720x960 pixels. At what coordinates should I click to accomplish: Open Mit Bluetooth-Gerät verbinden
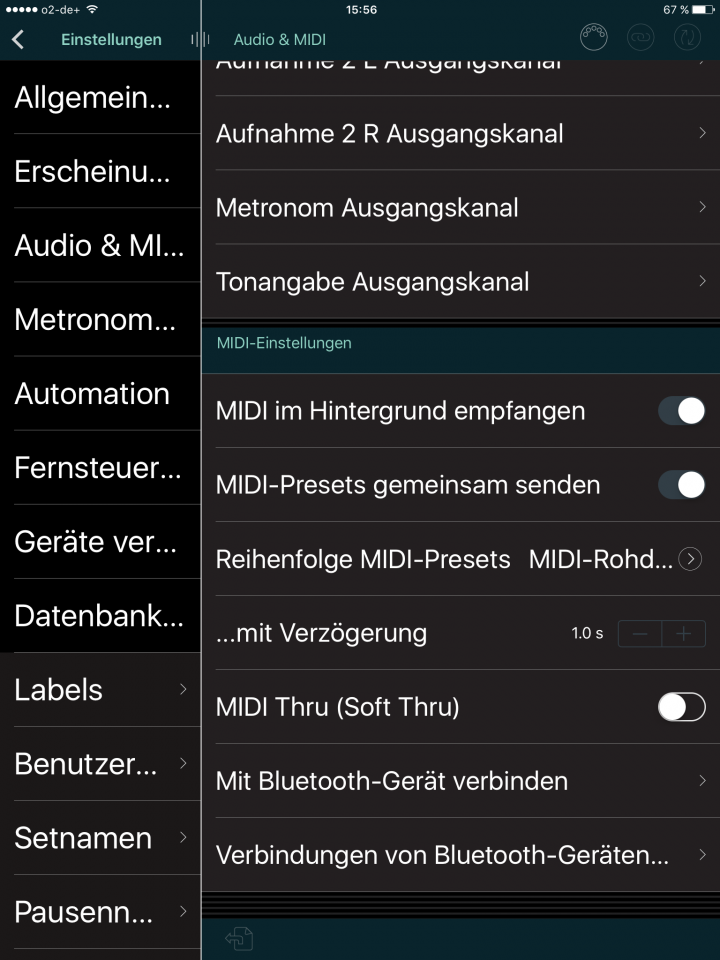460,781
